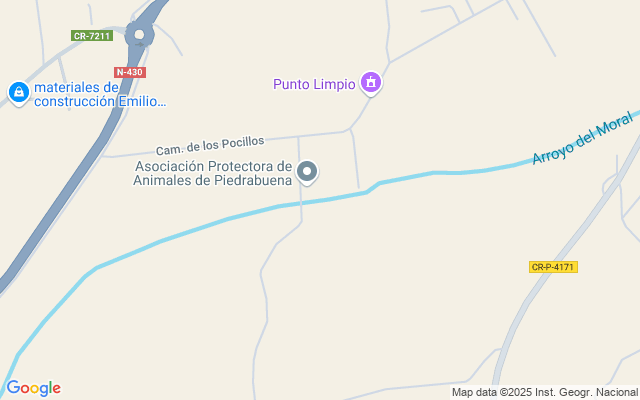Select the materiales de construcción Emilio pin

[x=18, y=93]
